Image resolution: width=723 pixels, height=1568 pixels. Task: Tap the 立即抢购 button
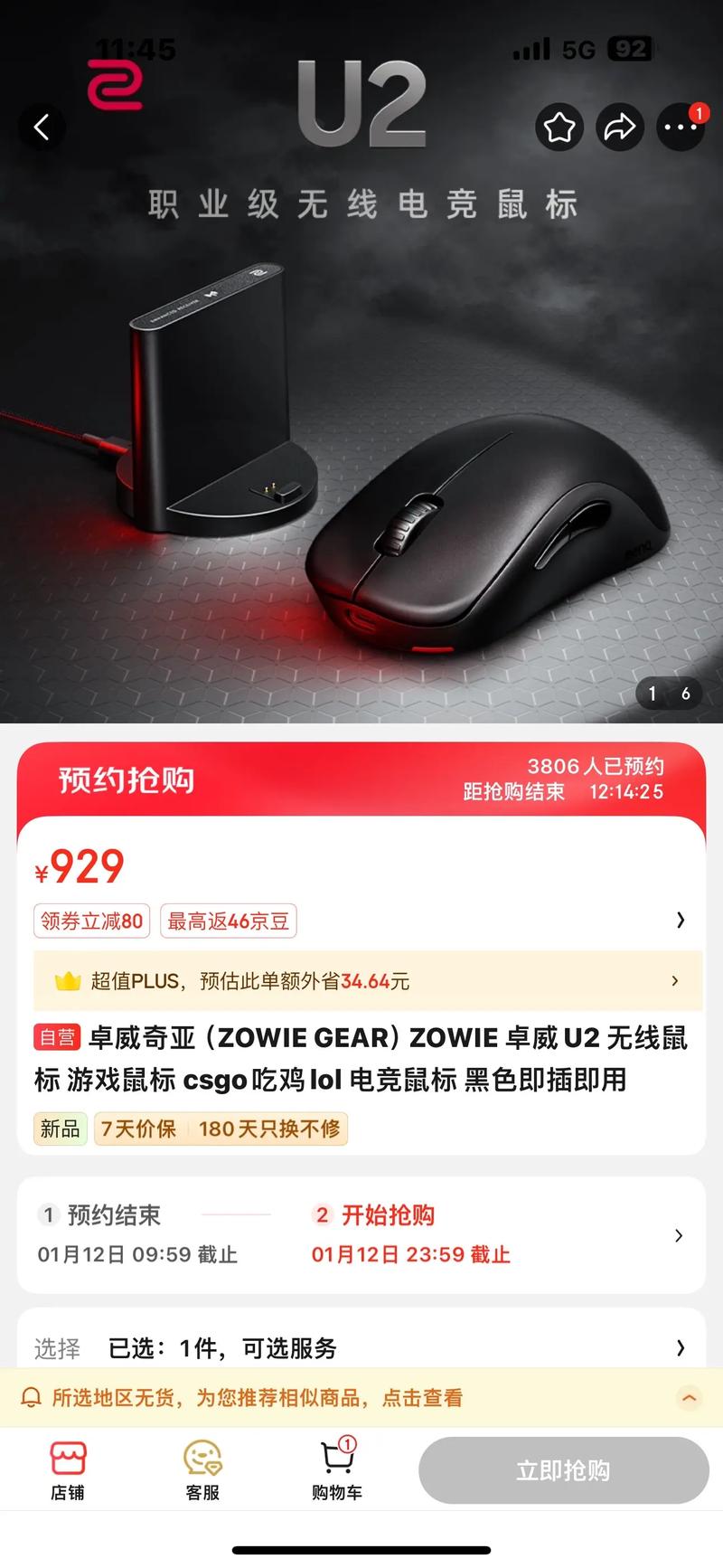(563, 1471)
